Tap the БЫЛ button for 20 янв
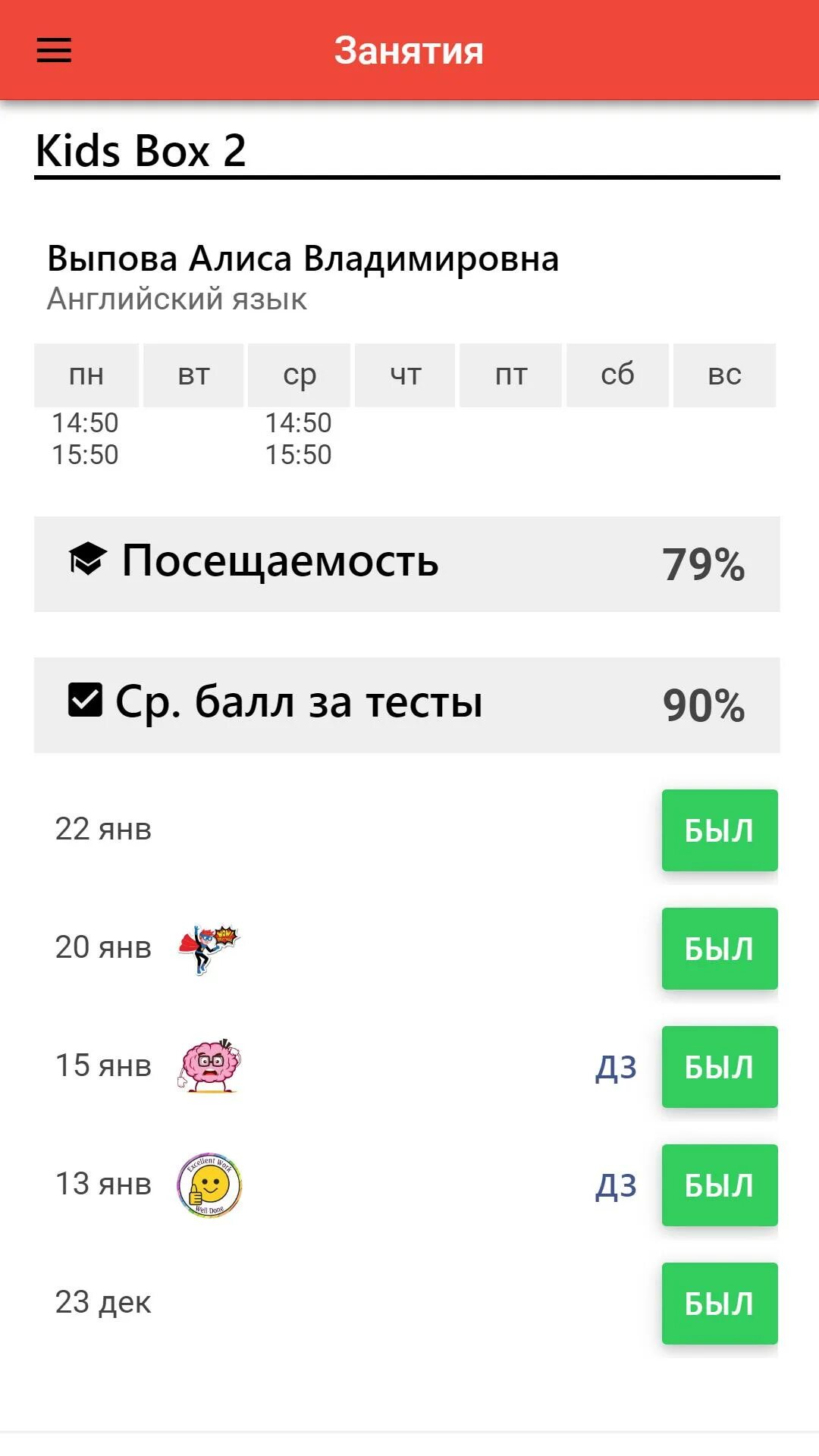The width and height of the screenshot is (819, 1456). (x=720, y=949)
